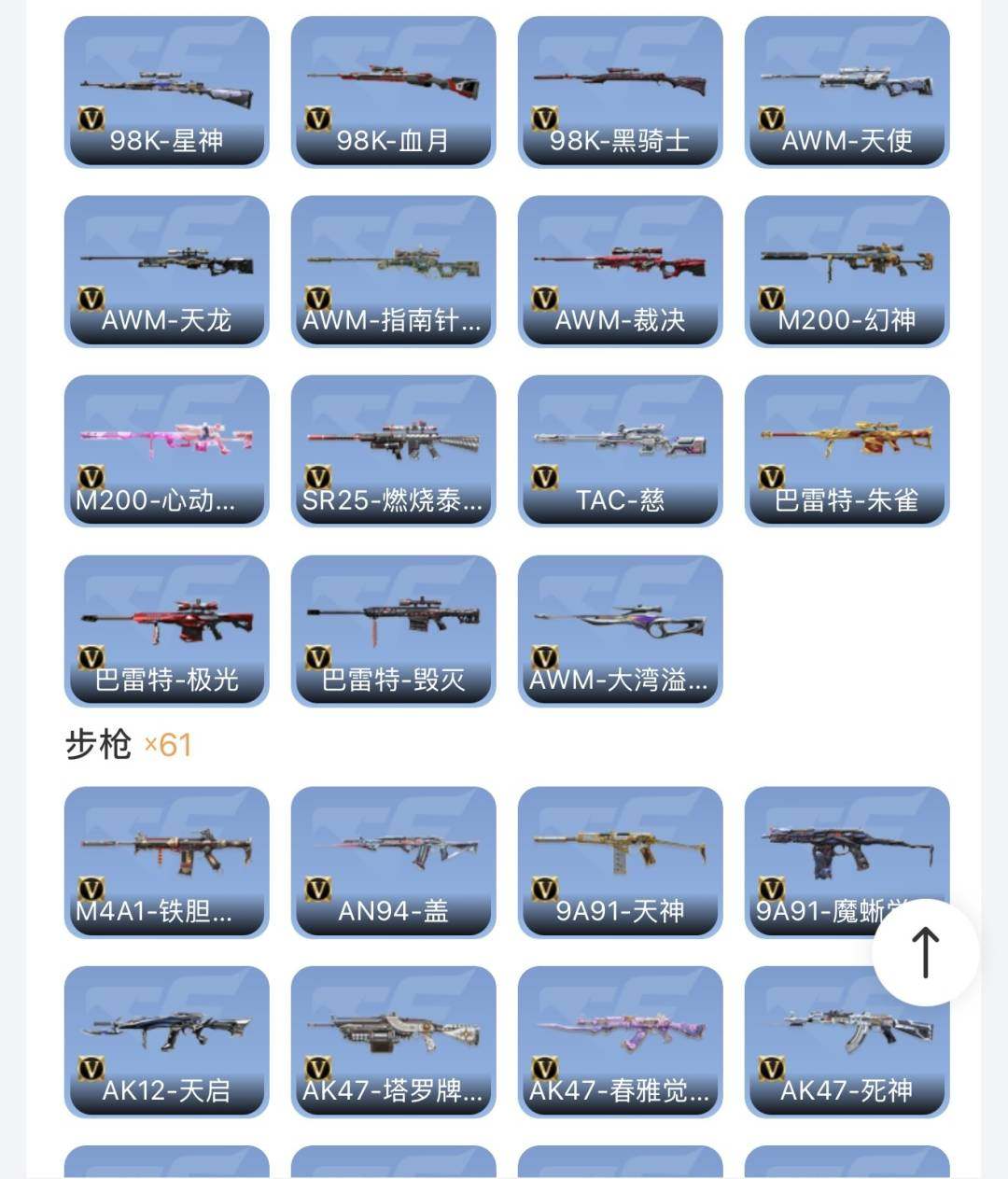Open the AWM-大湾溢 weapon card
The height and width of the screenshot is (1179, 1008).
(x=620, y=630)
